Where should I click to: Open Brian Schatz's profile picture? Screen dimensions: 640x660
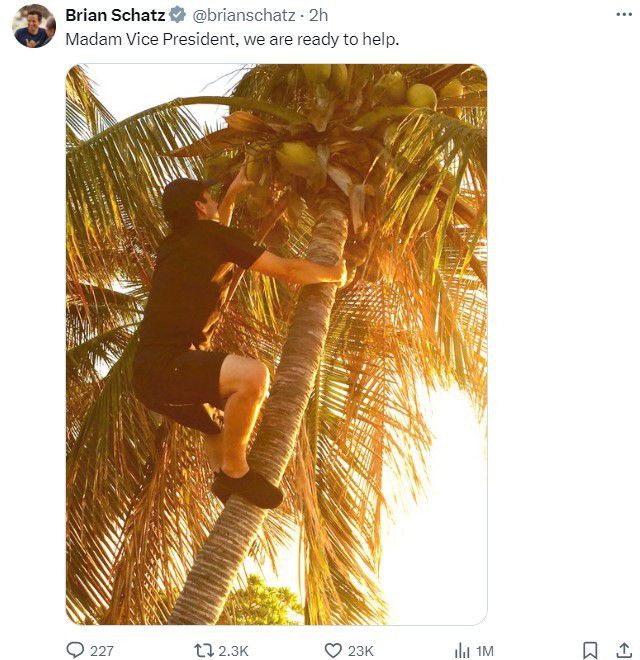pos(34,26)
